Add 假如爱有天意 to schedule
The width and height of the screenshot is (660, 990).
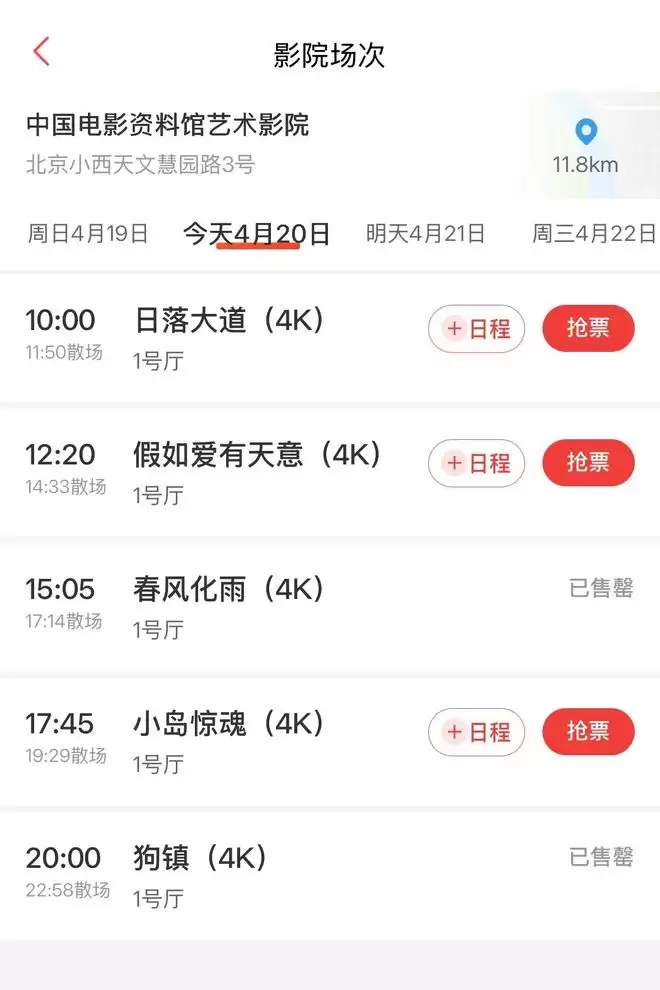point(477,463)
